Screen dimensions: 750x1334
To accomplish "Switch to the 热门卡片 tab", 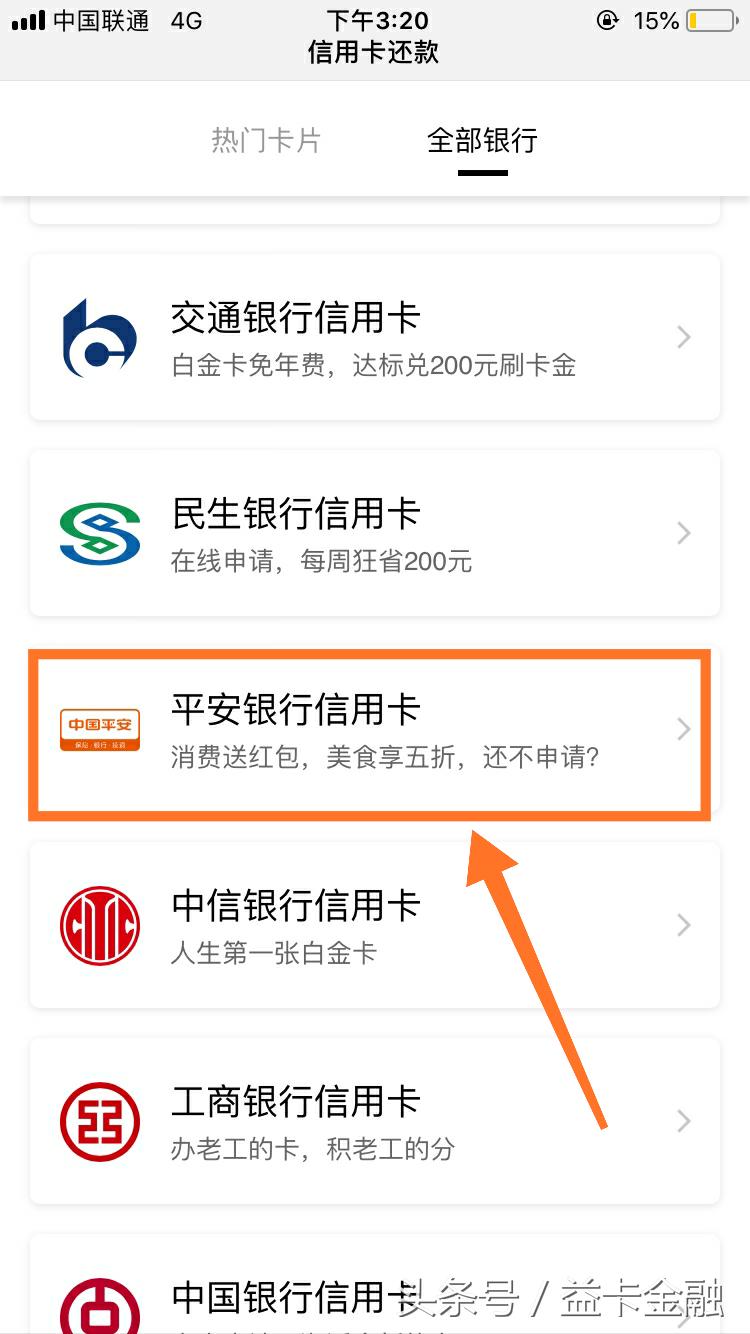I will [266, 140].
